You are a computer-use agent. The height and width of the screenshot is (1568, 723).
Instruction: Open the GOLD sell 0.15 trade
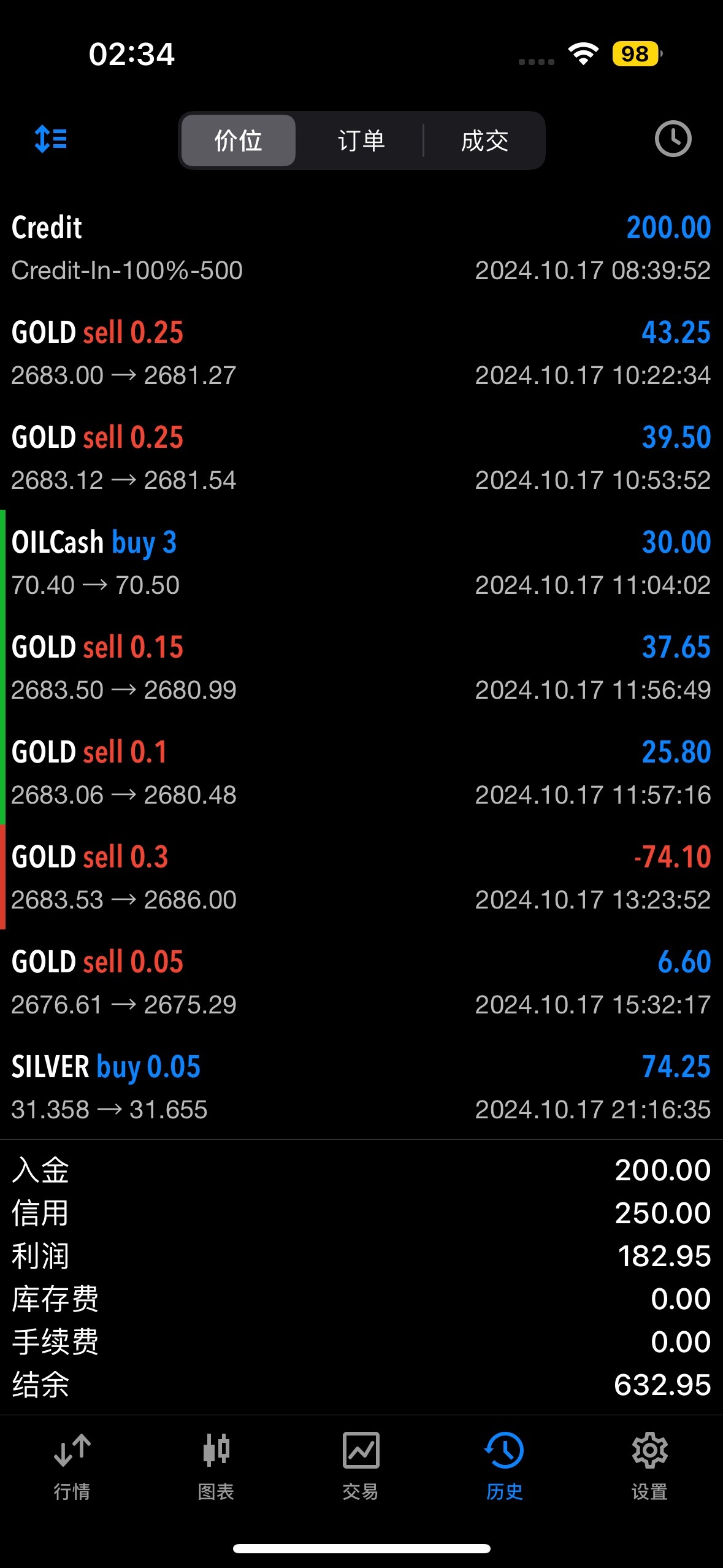click(361, 667)
